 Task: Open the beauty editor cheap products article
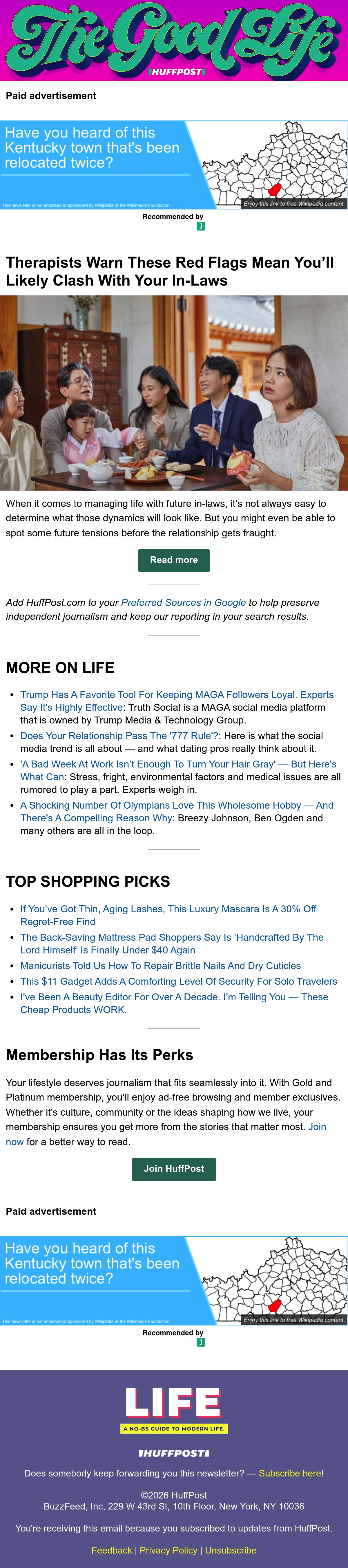pyautogui.click(x=174, y=1003)
